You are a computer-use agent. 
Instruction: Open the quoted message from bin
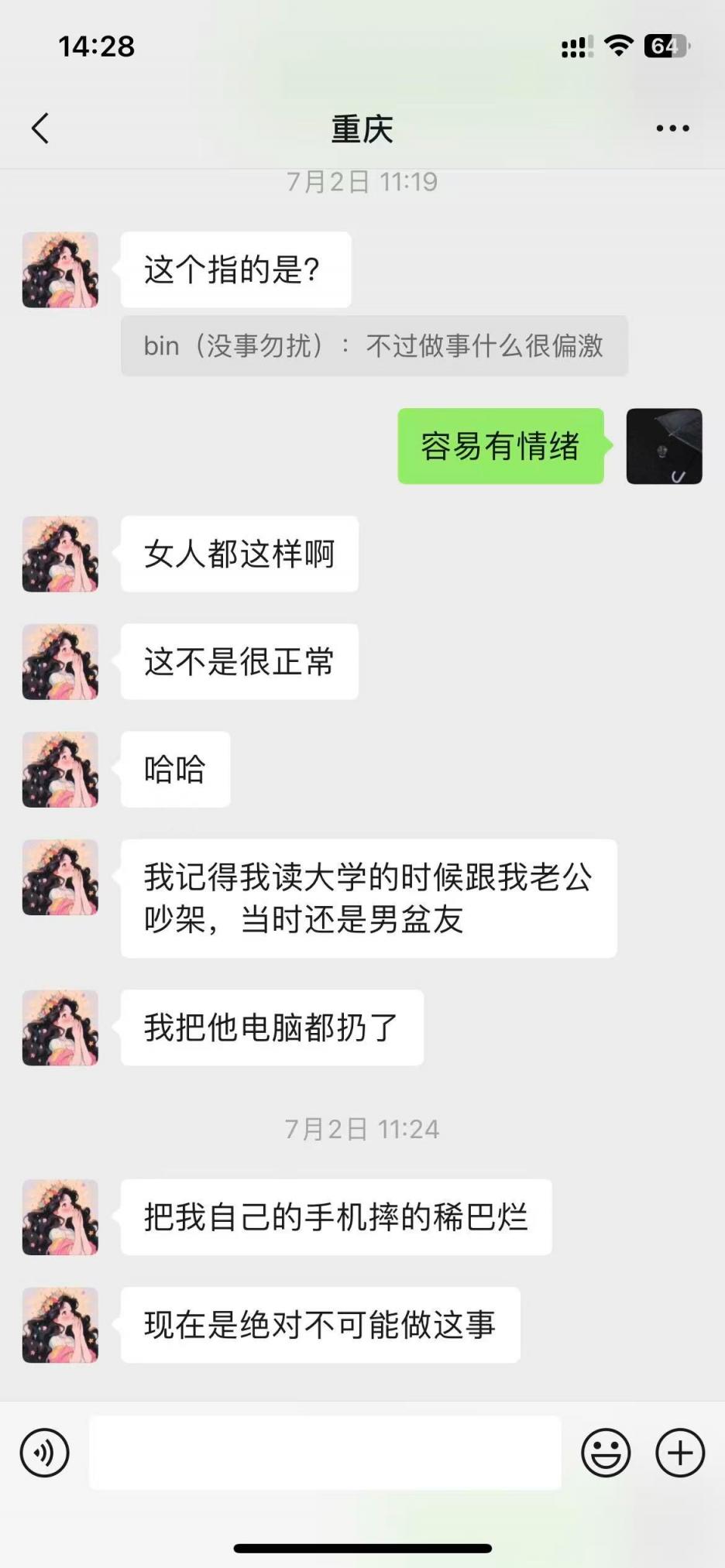(x=374, y=346)
